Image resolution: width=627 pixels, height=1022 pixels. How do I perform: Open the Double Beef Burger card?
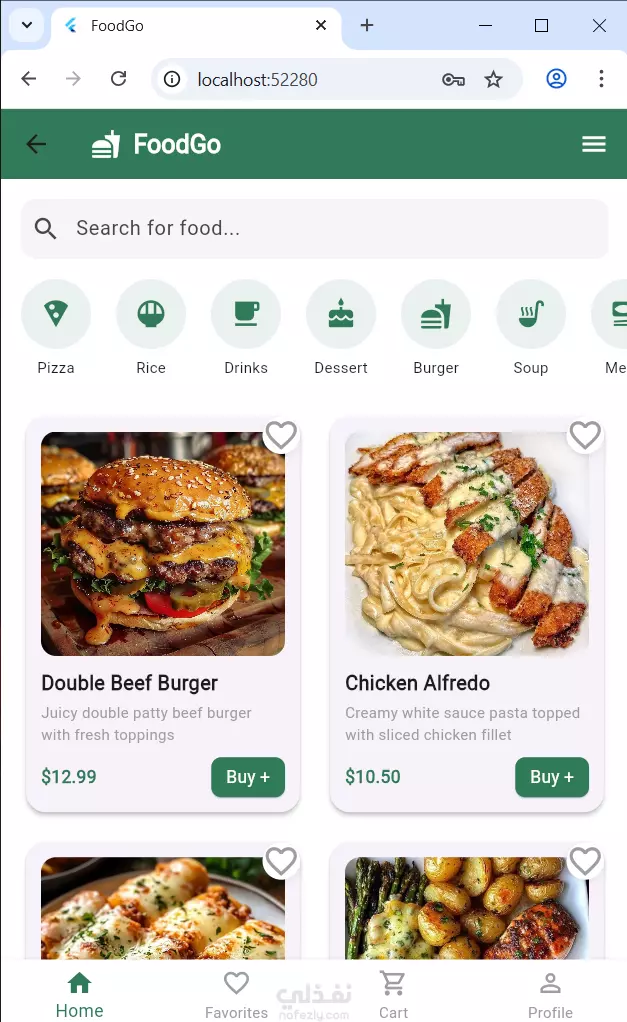click(163, 545)
